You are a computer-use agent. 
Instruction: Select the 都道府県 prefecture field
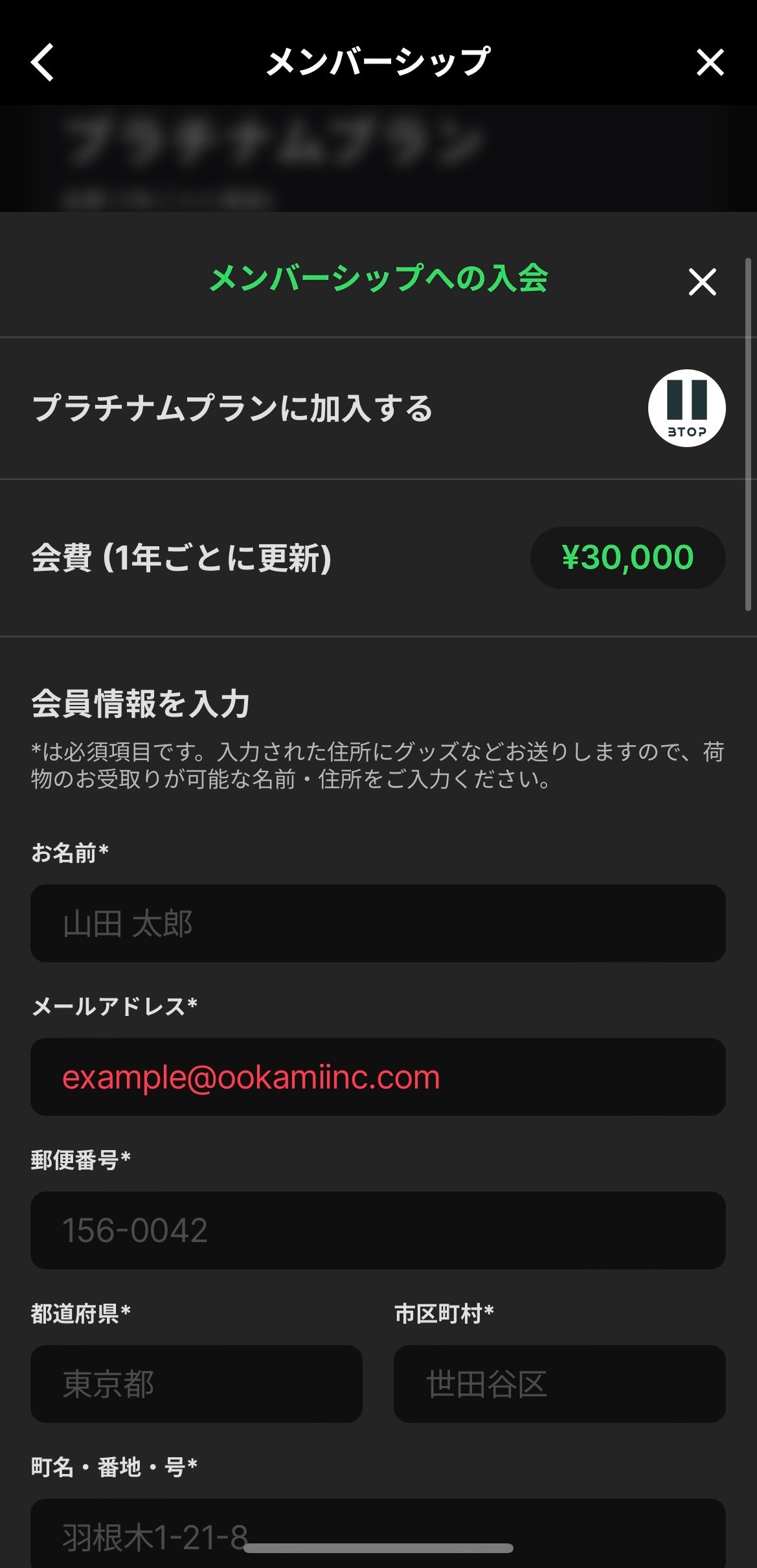coord(196,1383)
